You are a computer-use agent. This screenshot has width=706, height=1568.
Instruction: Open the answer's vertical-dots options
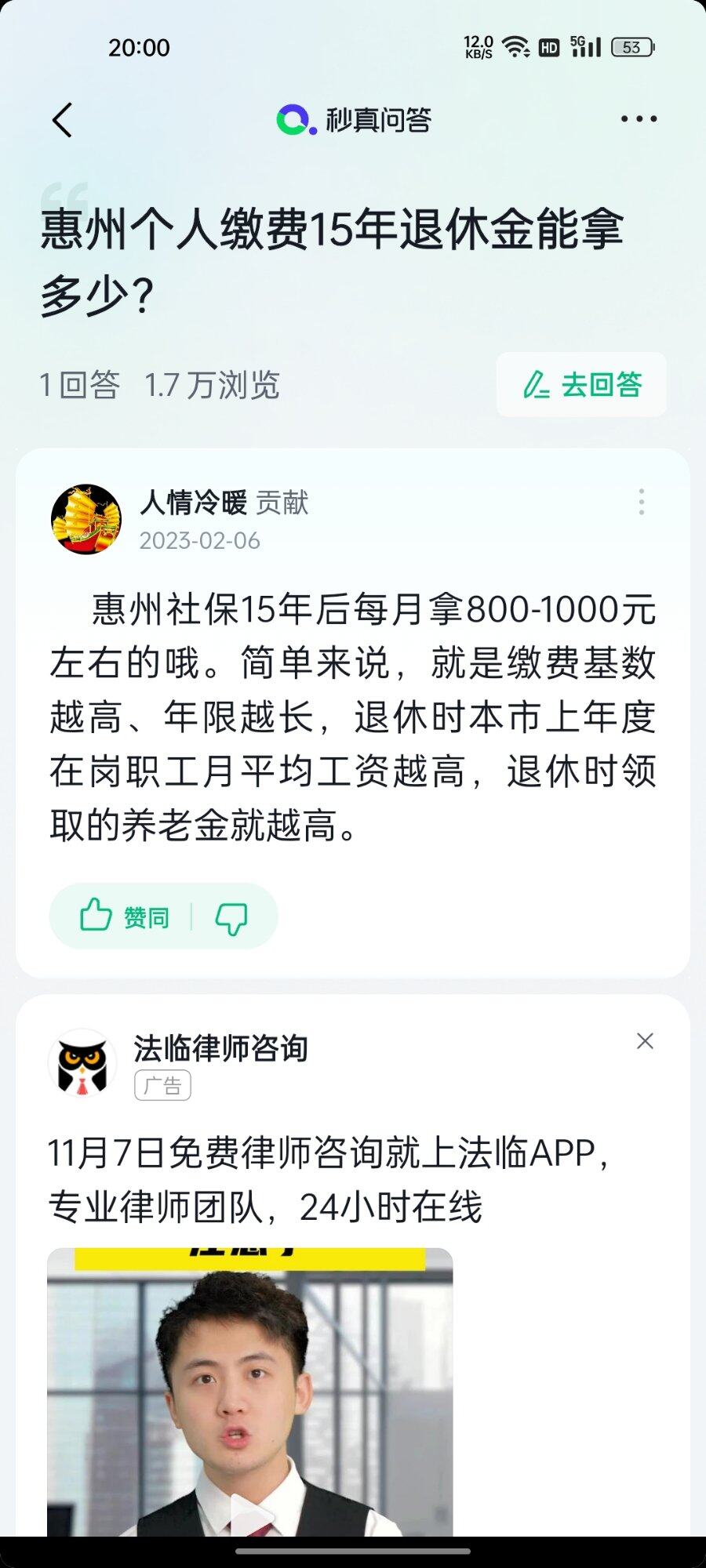coord(642,502)
